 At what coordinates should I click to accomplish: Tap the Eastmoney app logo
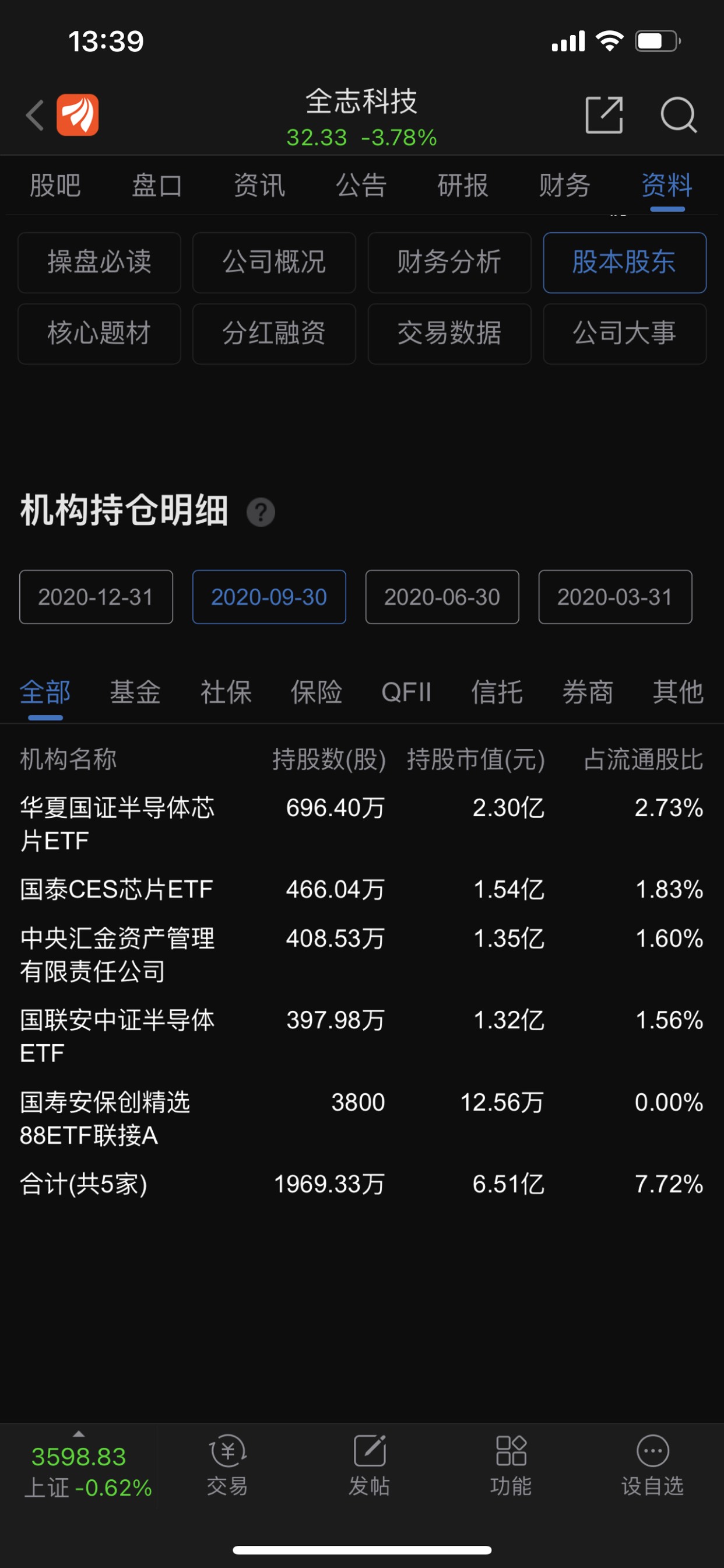[79, 114]
